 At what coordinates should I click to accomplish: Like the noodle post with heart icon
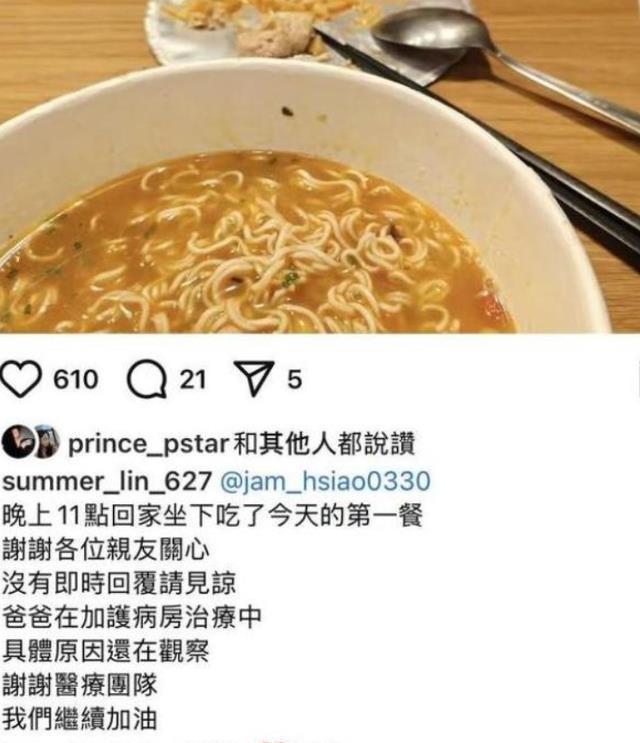(x=22, y=380)
